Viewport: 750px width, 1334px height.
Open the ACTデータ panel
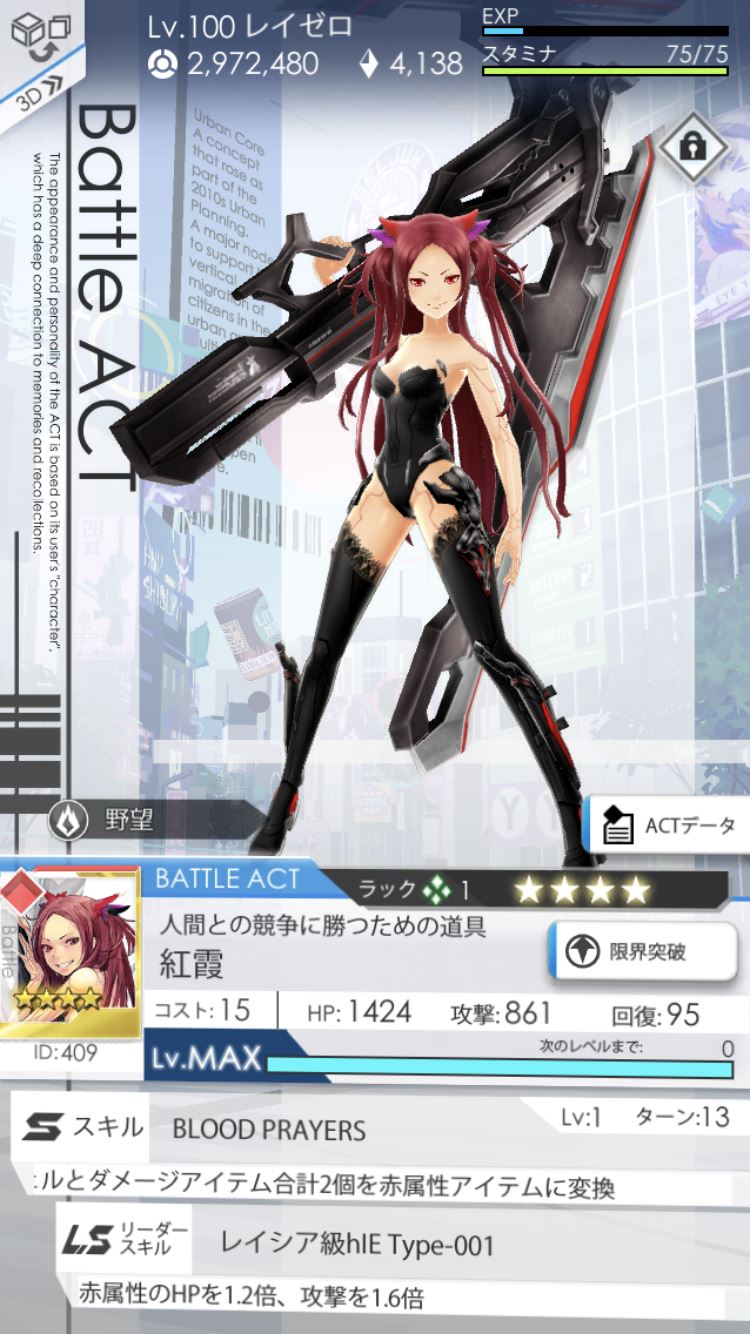pos(668,826)
